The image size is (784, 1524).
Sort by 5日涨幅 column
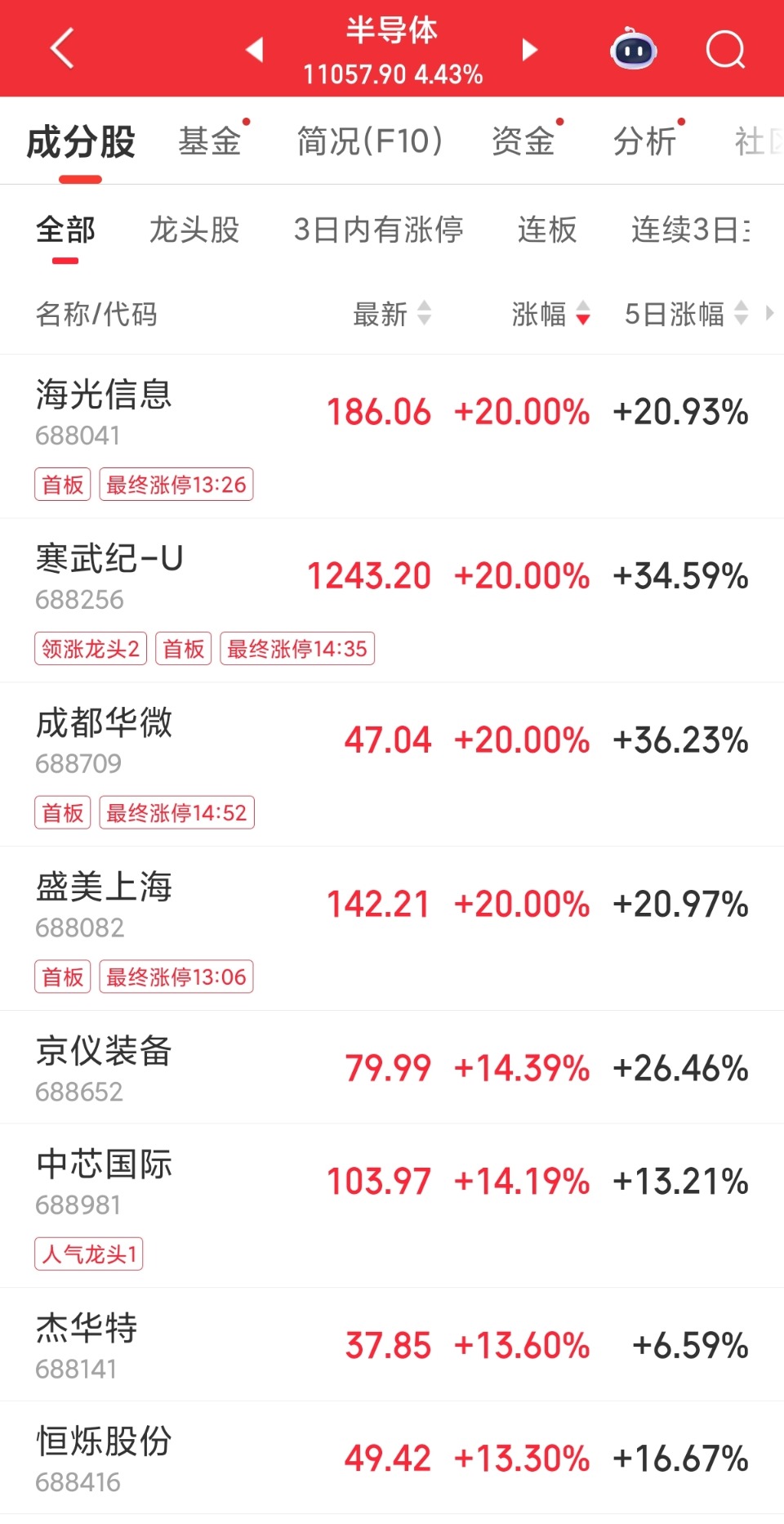pos(686,314)
